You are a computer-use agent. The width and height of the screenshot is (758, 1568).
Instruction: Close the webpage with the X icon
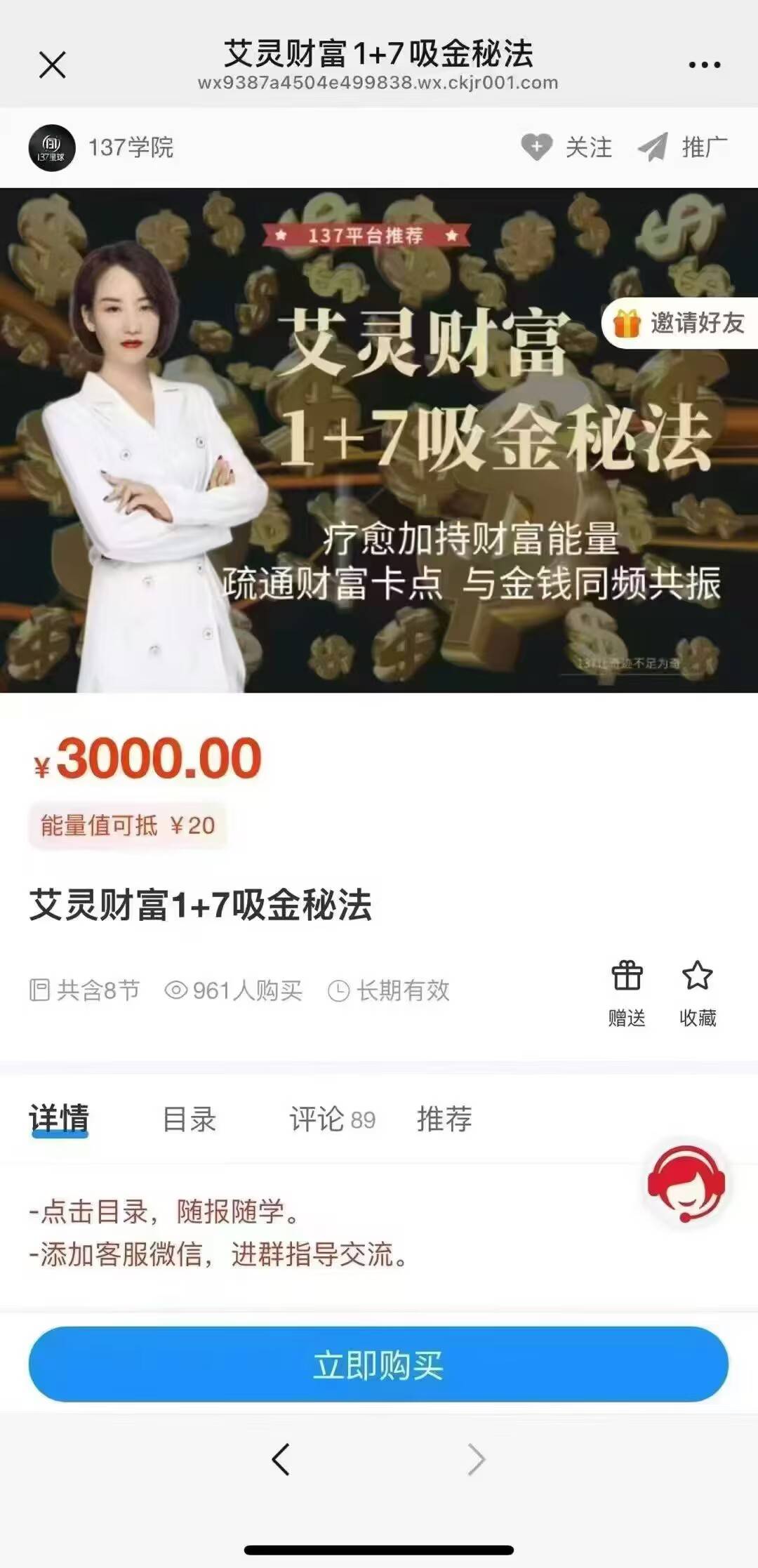[53, 65]
